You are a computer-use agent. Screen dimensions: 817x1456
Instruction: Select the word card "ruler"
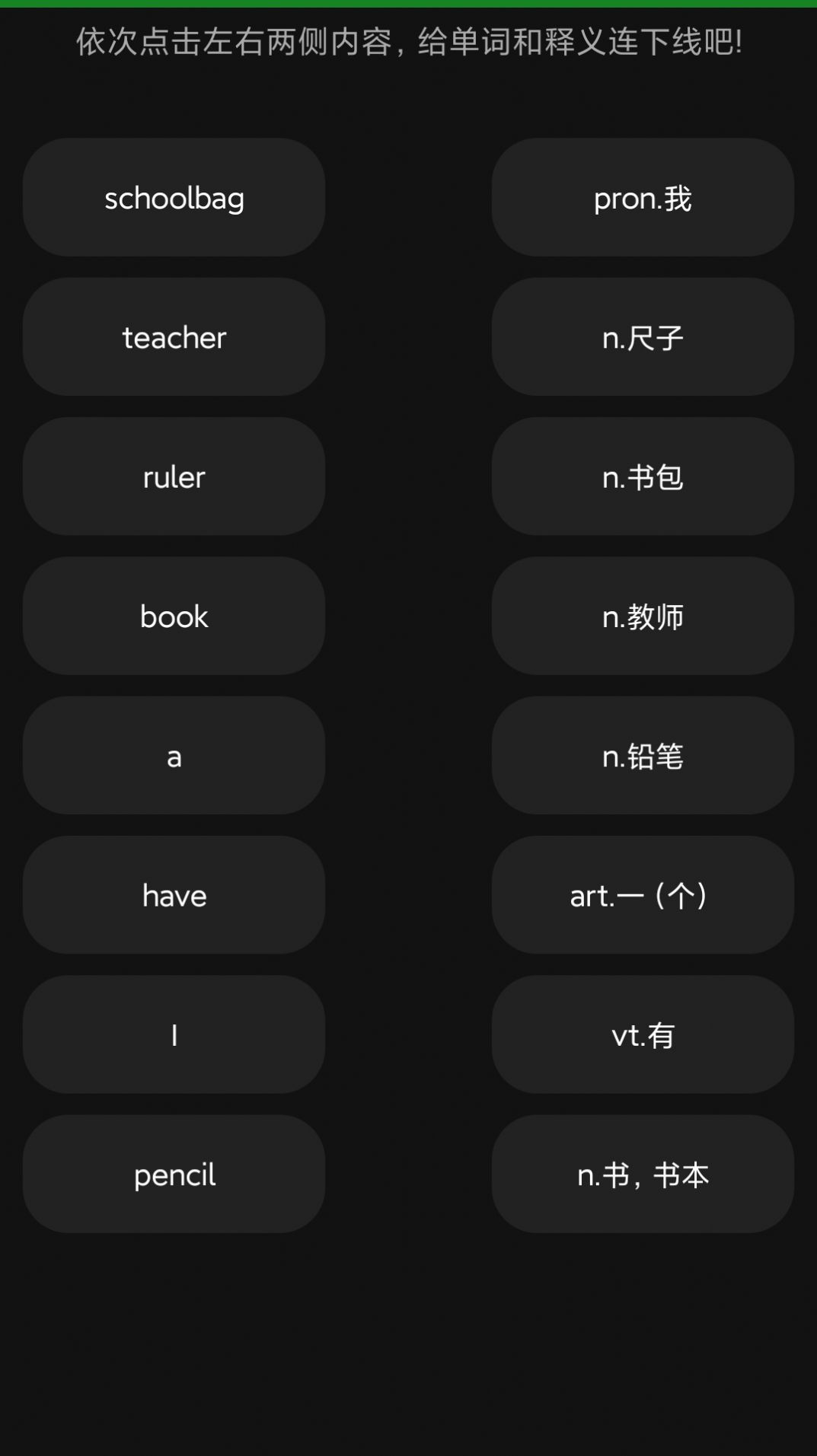pos(174,476)
